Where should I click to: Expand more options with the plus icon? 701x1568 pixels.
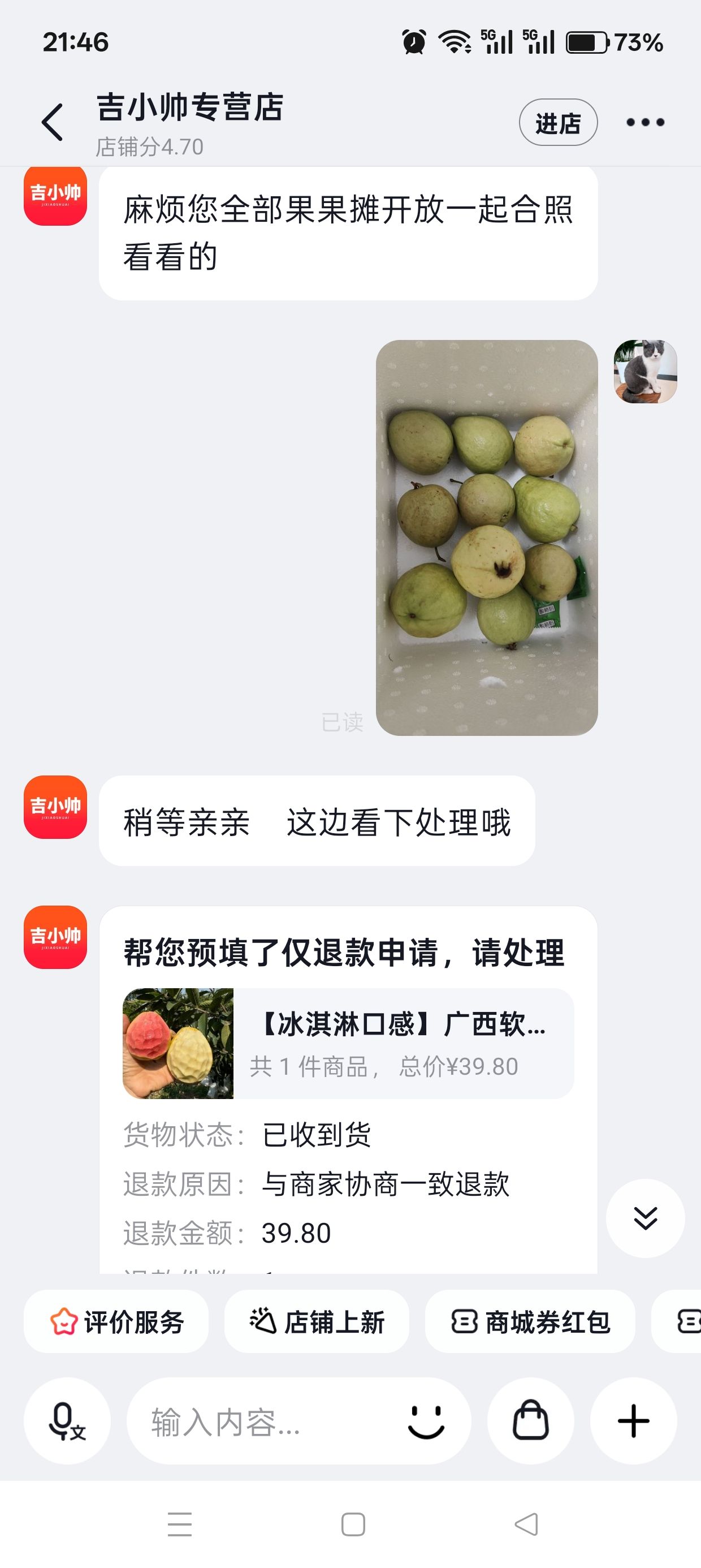[x=634, y=1421]
